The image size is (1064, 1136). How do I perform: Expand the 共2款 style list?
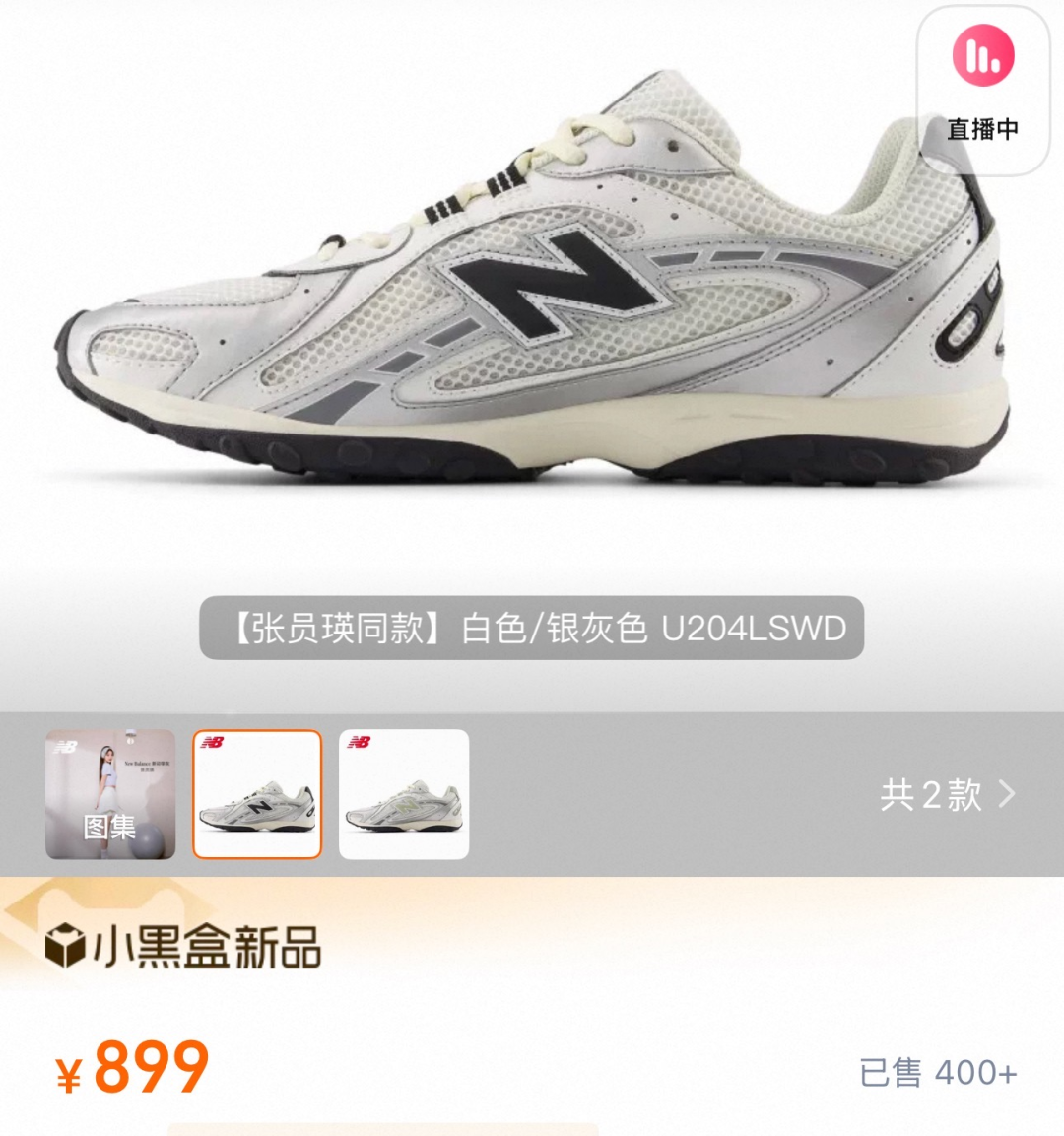(947, 794)
